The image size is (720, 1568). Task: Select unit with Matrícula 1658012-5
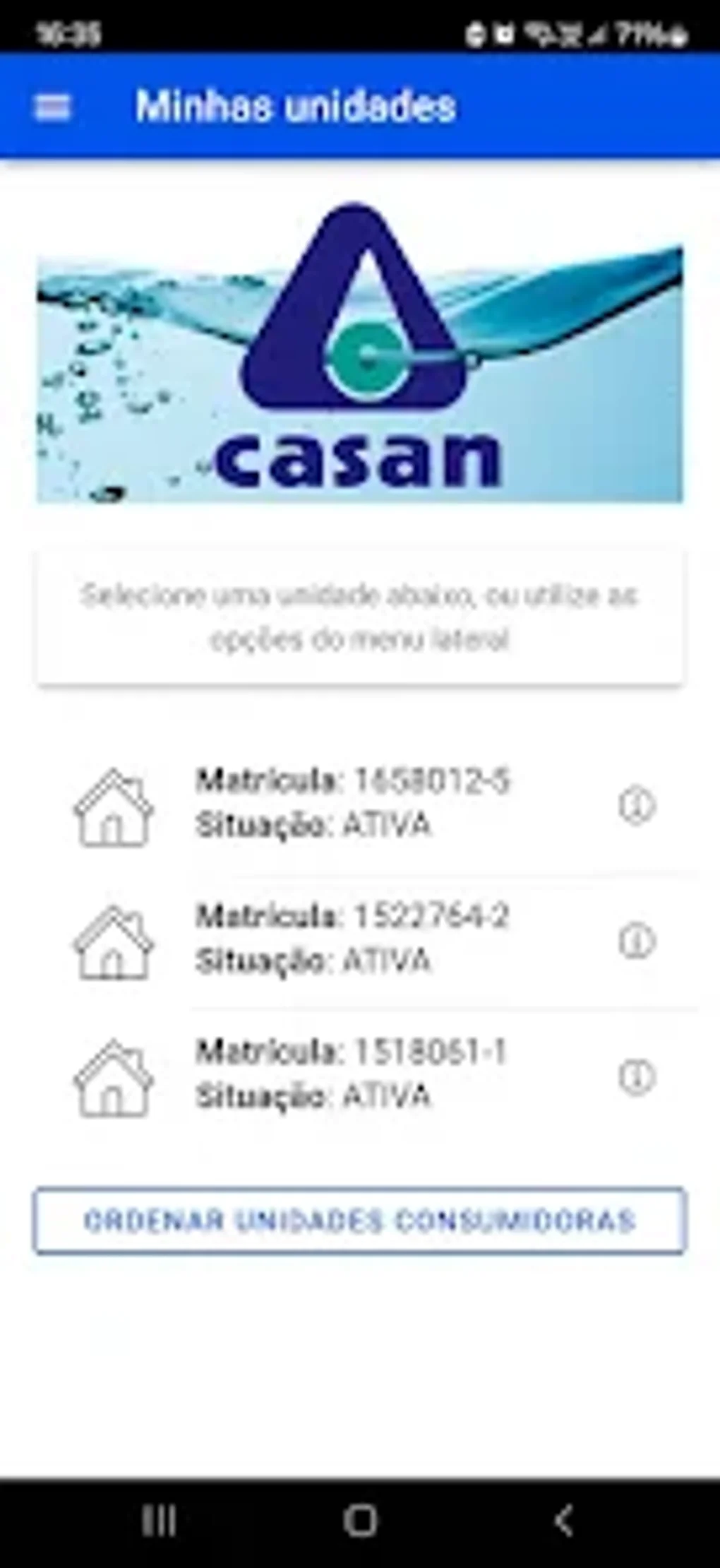click(353, 803)
